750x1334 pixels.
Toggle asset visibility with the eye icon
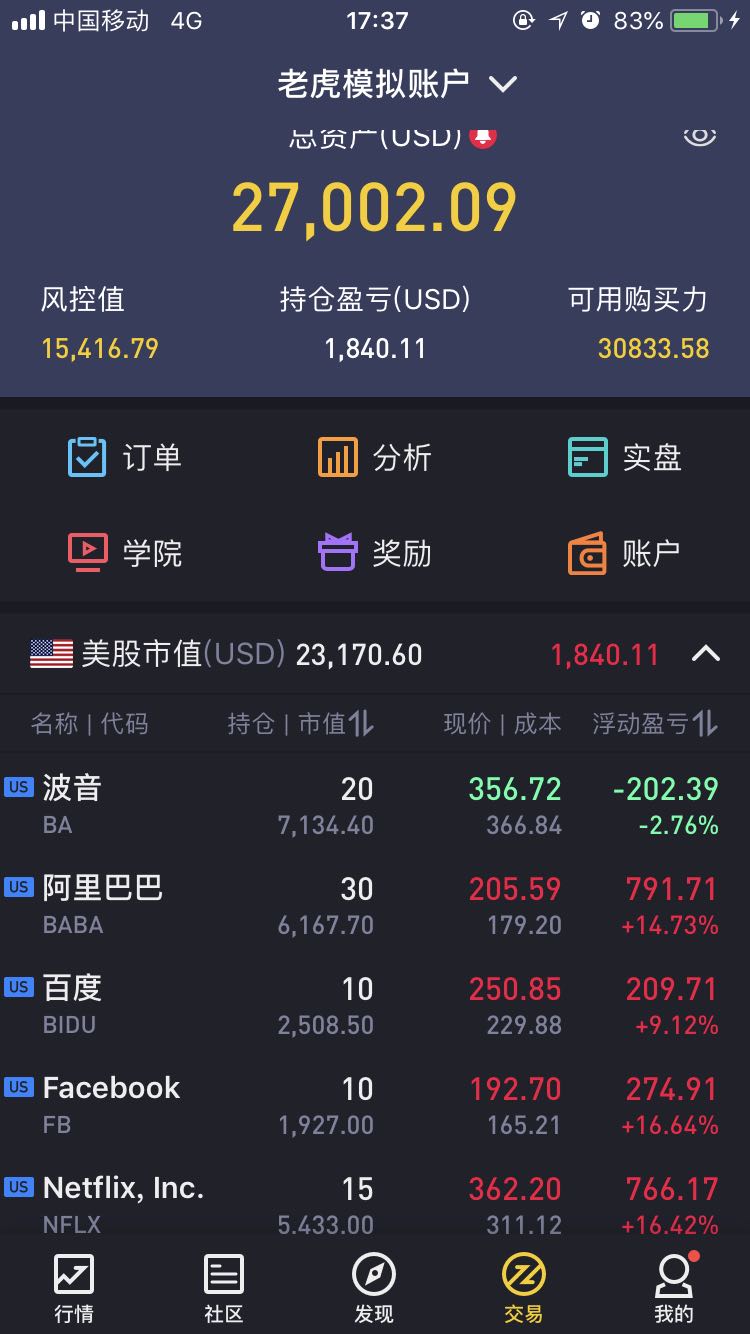tap(699, 136)
